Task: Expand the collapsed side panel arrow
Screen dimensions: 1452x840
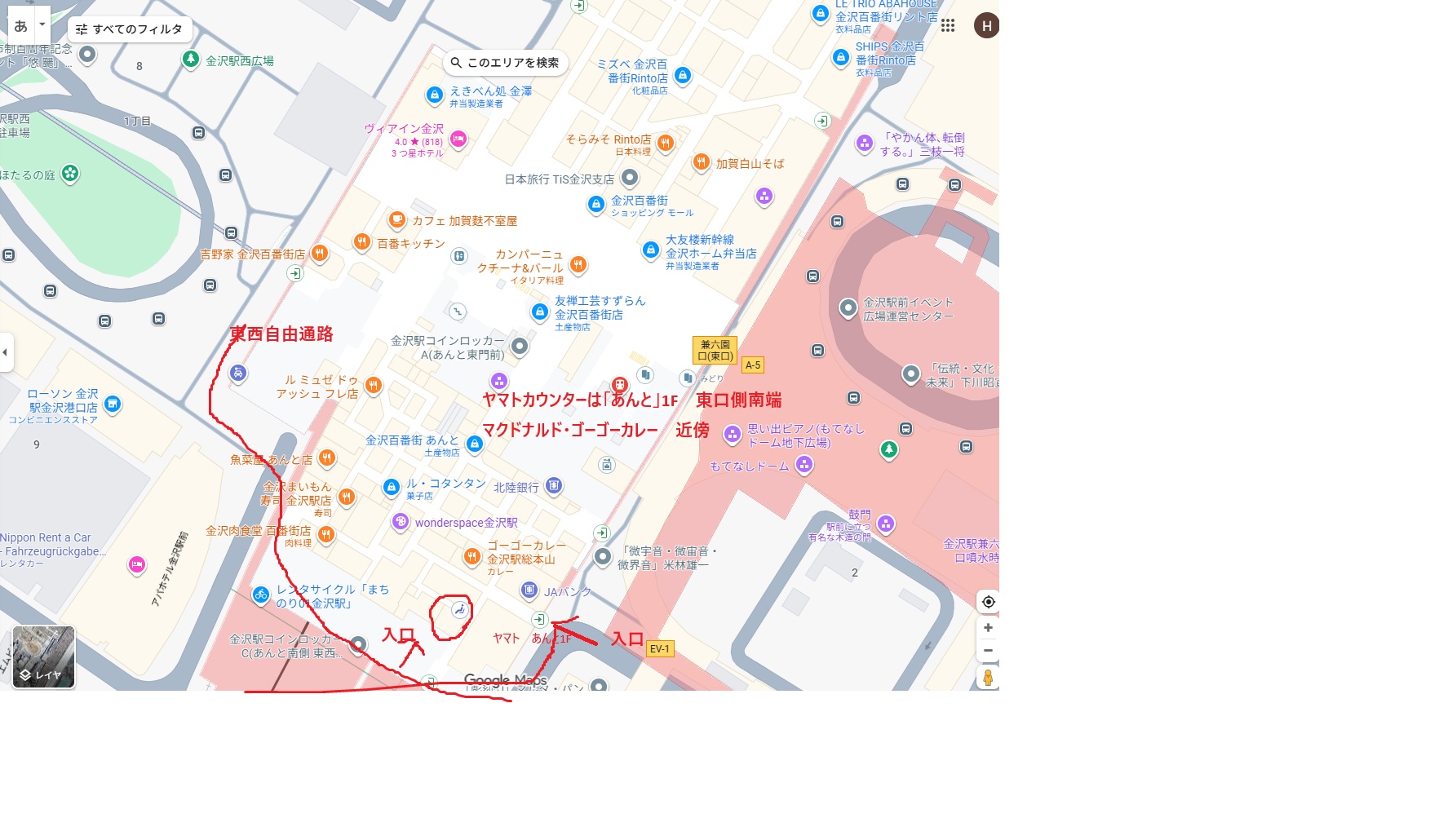Action: click(6, 352)
